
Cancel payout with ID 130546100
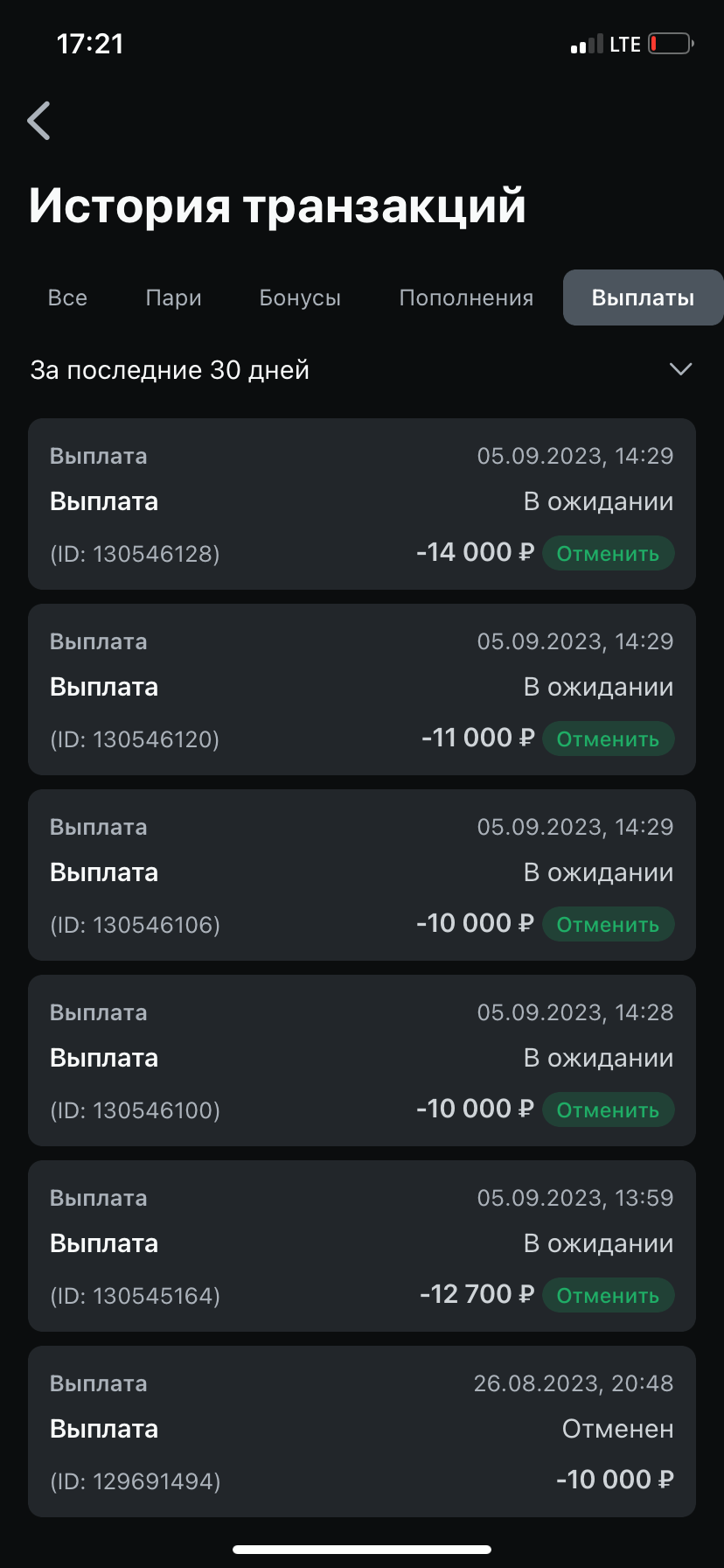(609, 1109)
